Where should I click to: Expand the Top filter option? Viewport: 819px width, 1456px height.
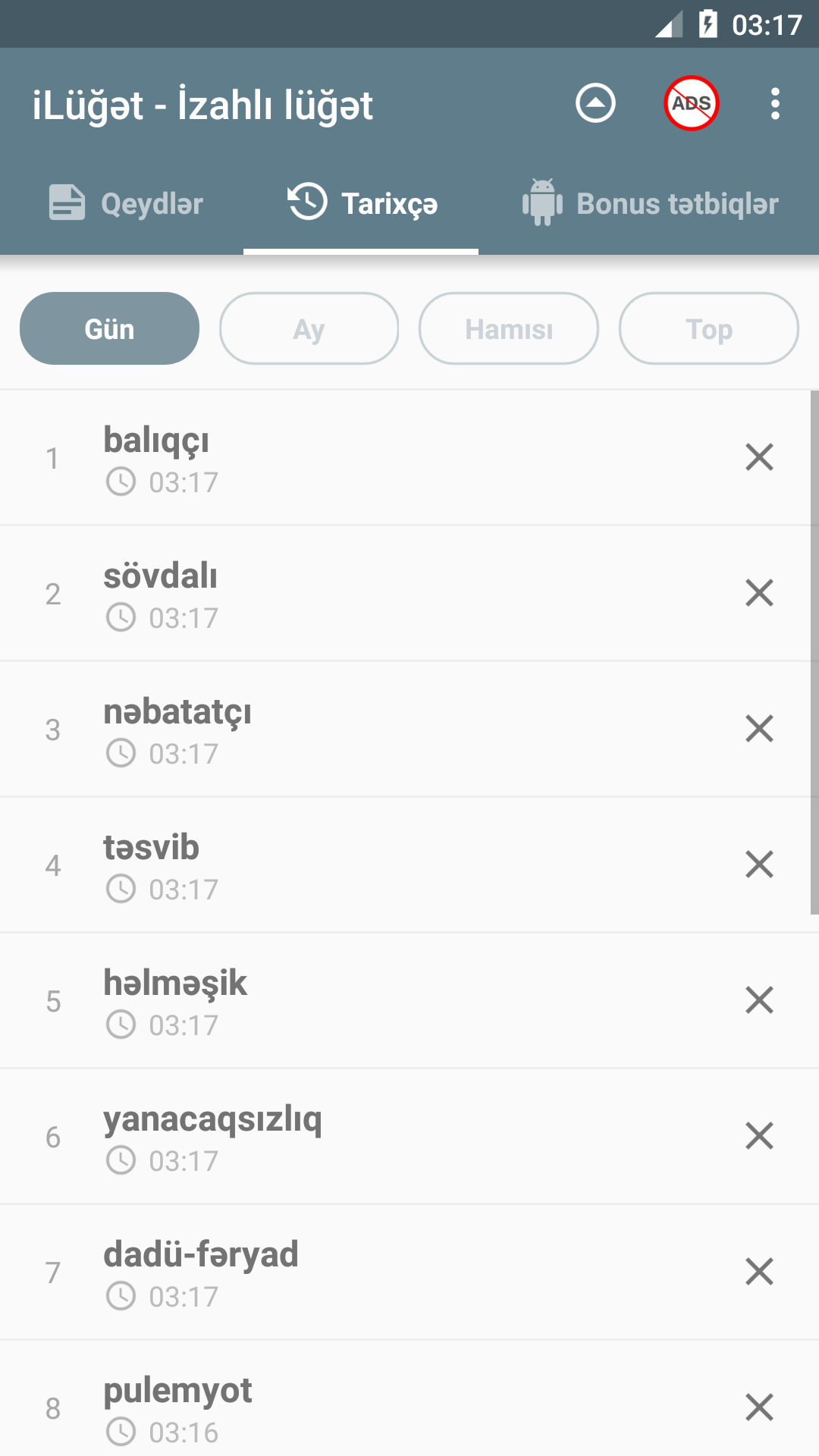[x=708, y=328]
